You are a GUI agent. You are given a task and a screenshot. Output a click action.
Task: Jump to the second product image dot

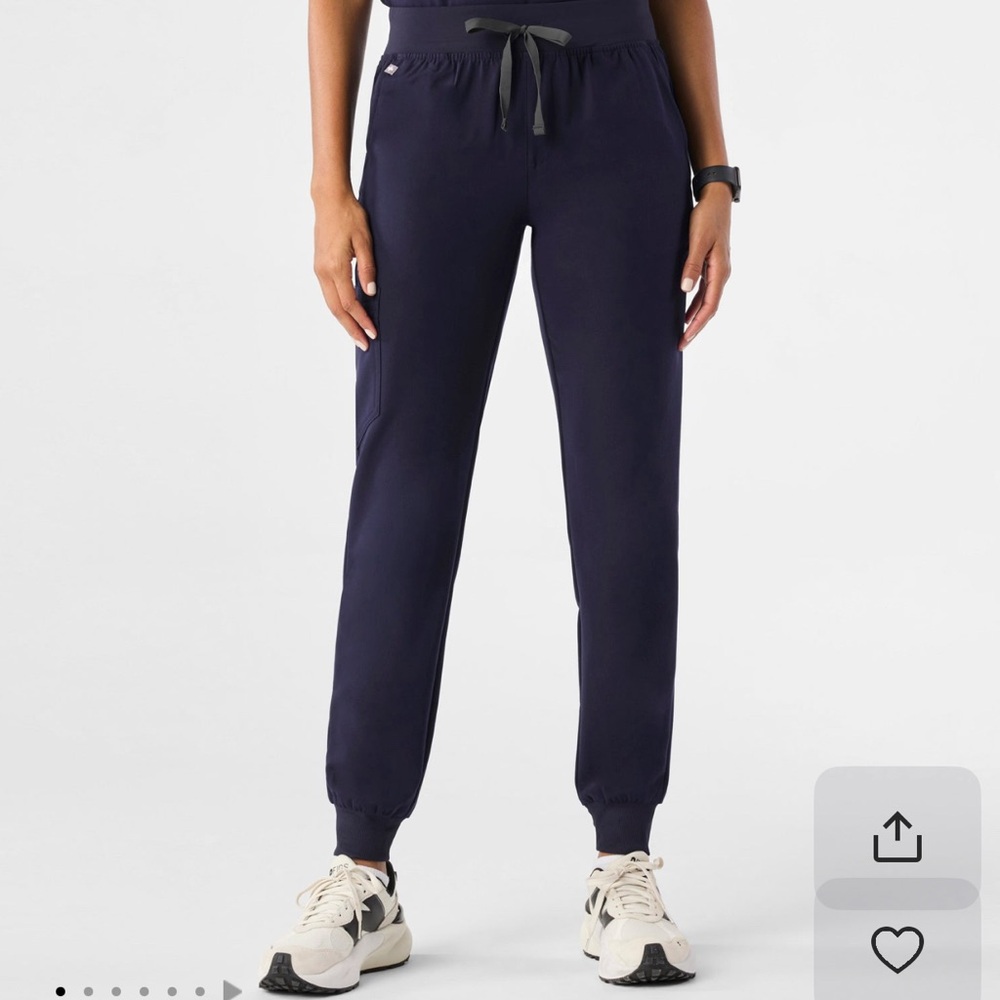tap(88, 991)
